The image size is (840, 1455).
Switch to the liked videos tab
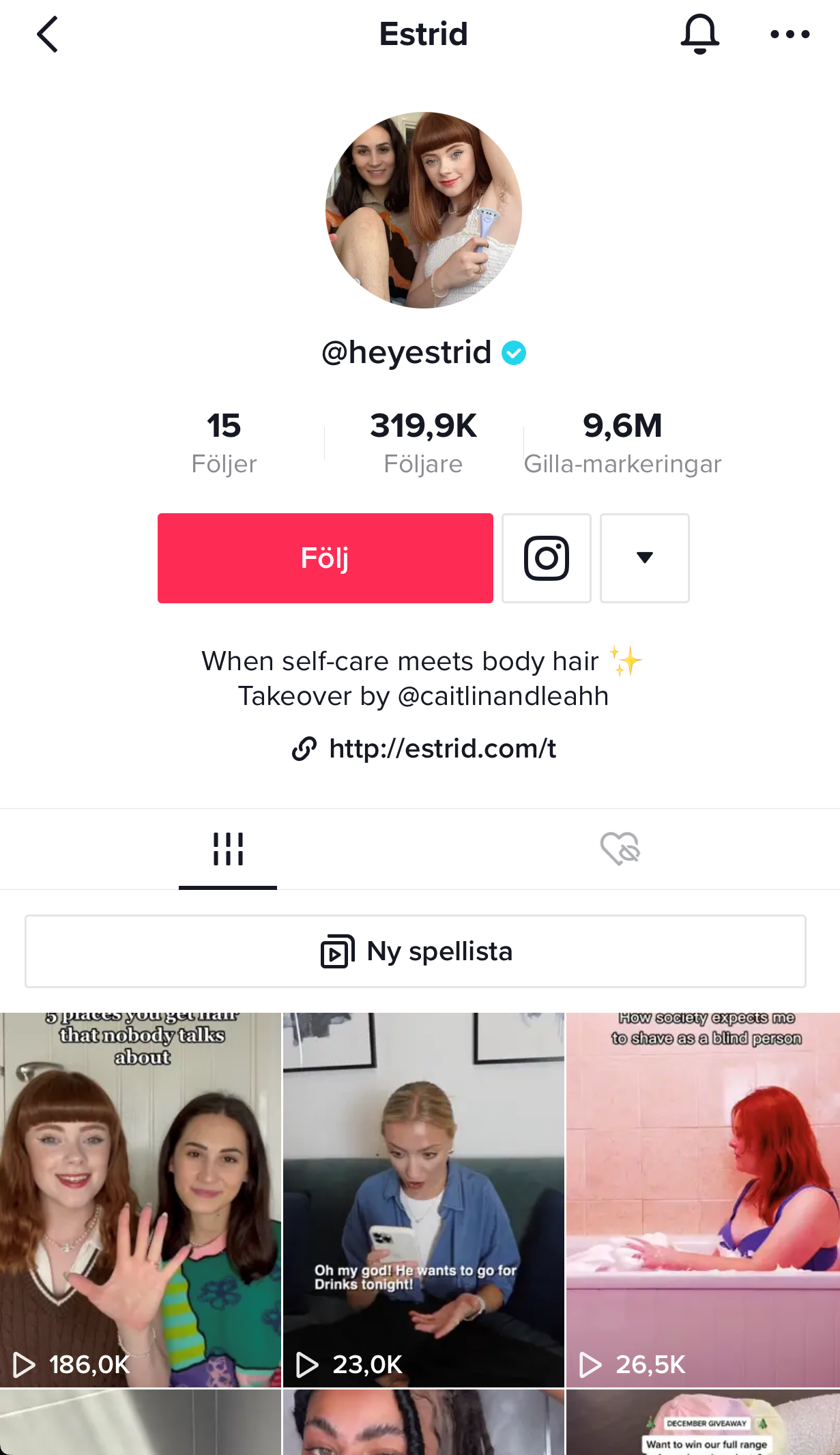coord(620,849)
